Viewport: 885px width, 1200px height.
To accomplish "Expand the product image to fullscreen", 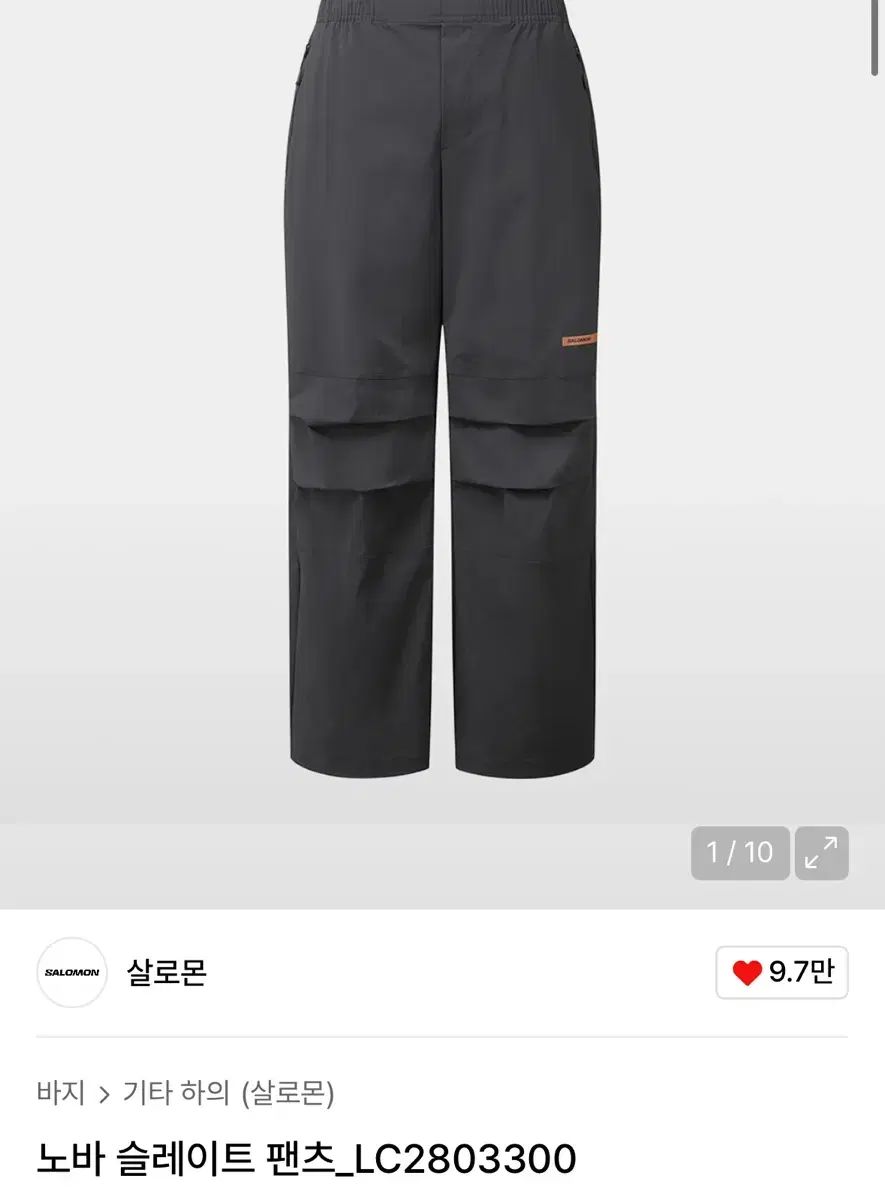I will tap(821, 853).
